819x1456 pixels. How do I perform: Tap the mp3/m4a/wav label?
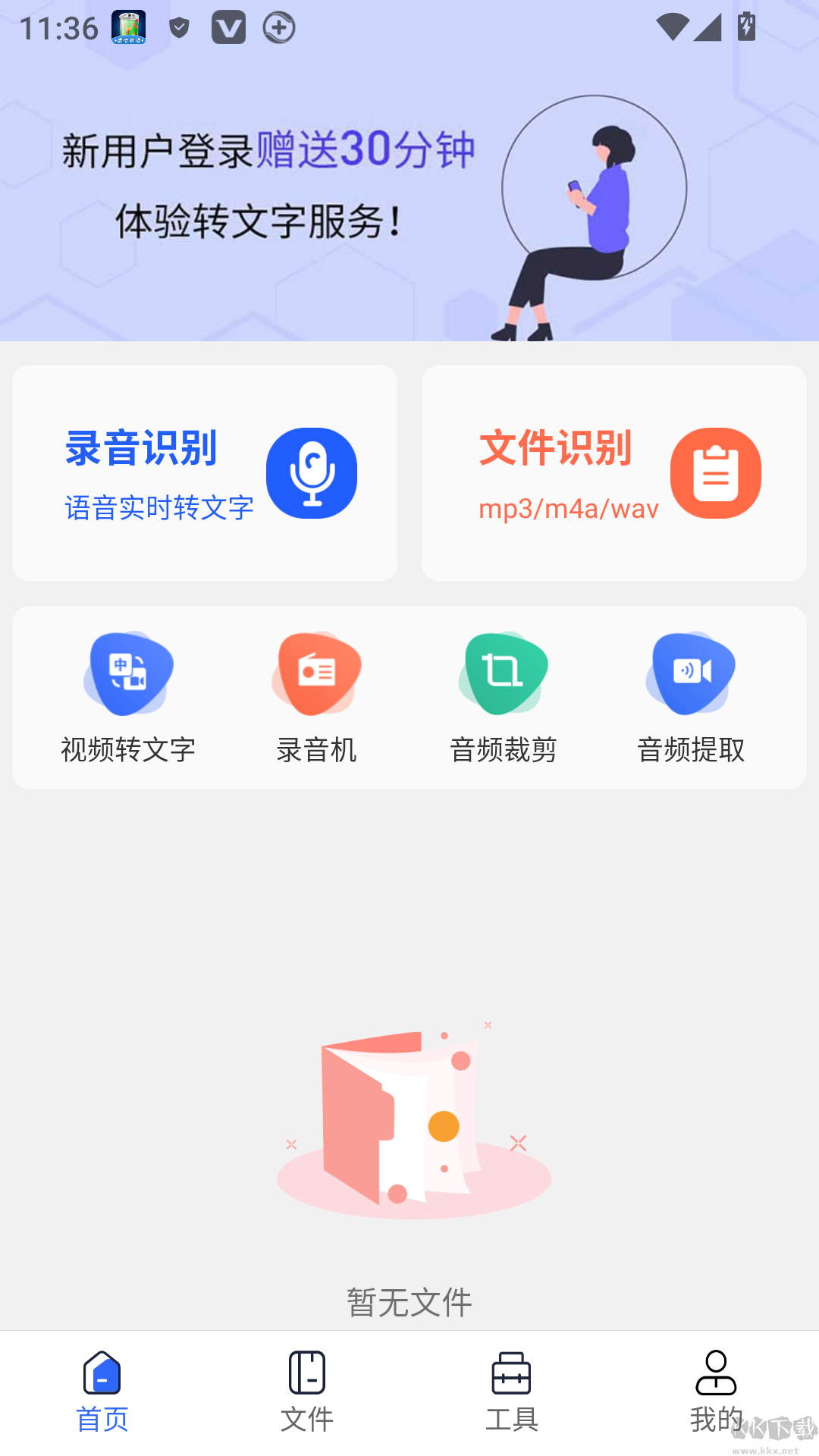569,510
